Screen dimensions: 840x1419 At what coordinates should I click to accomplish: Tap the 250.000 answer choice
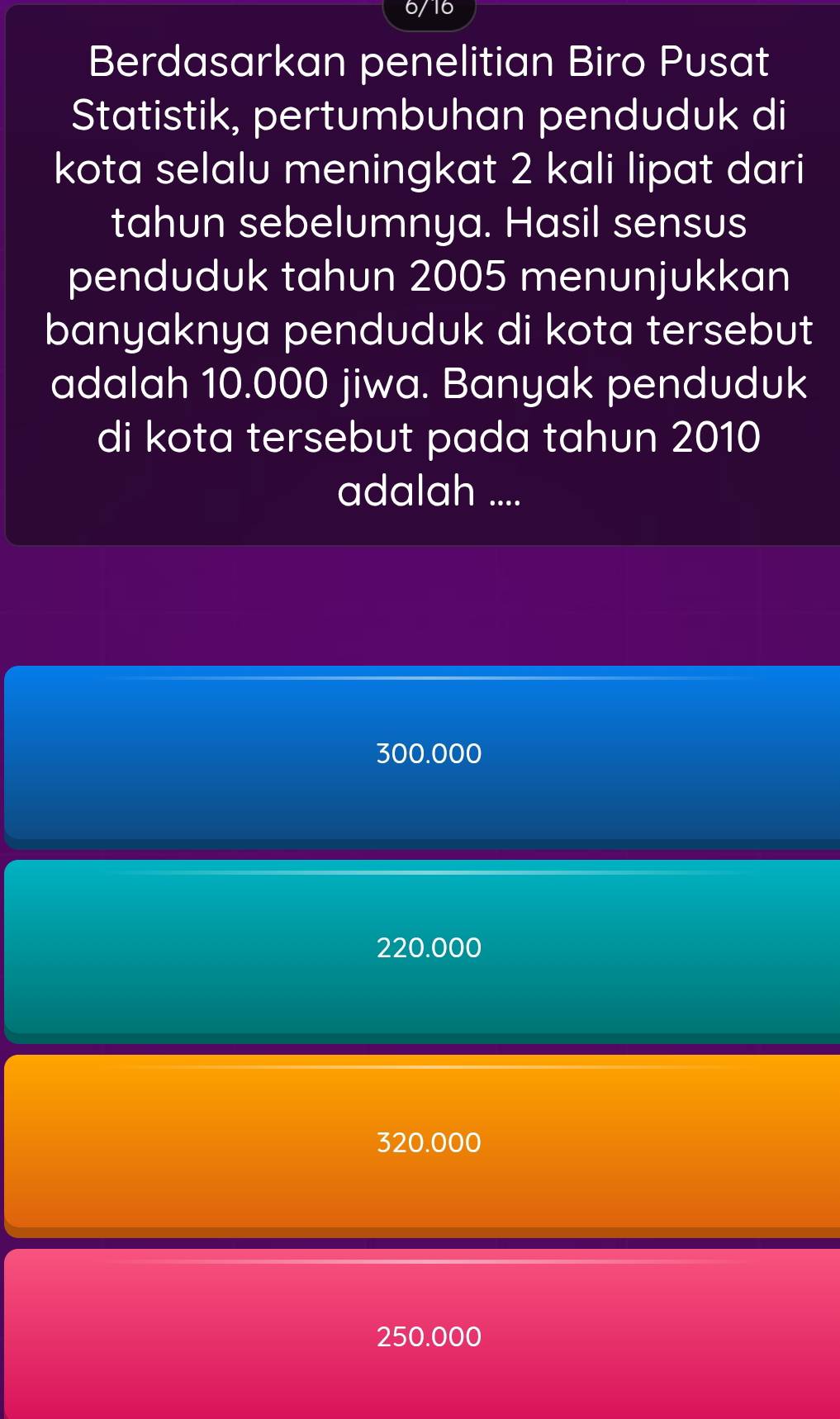(x=428, y=1336)
